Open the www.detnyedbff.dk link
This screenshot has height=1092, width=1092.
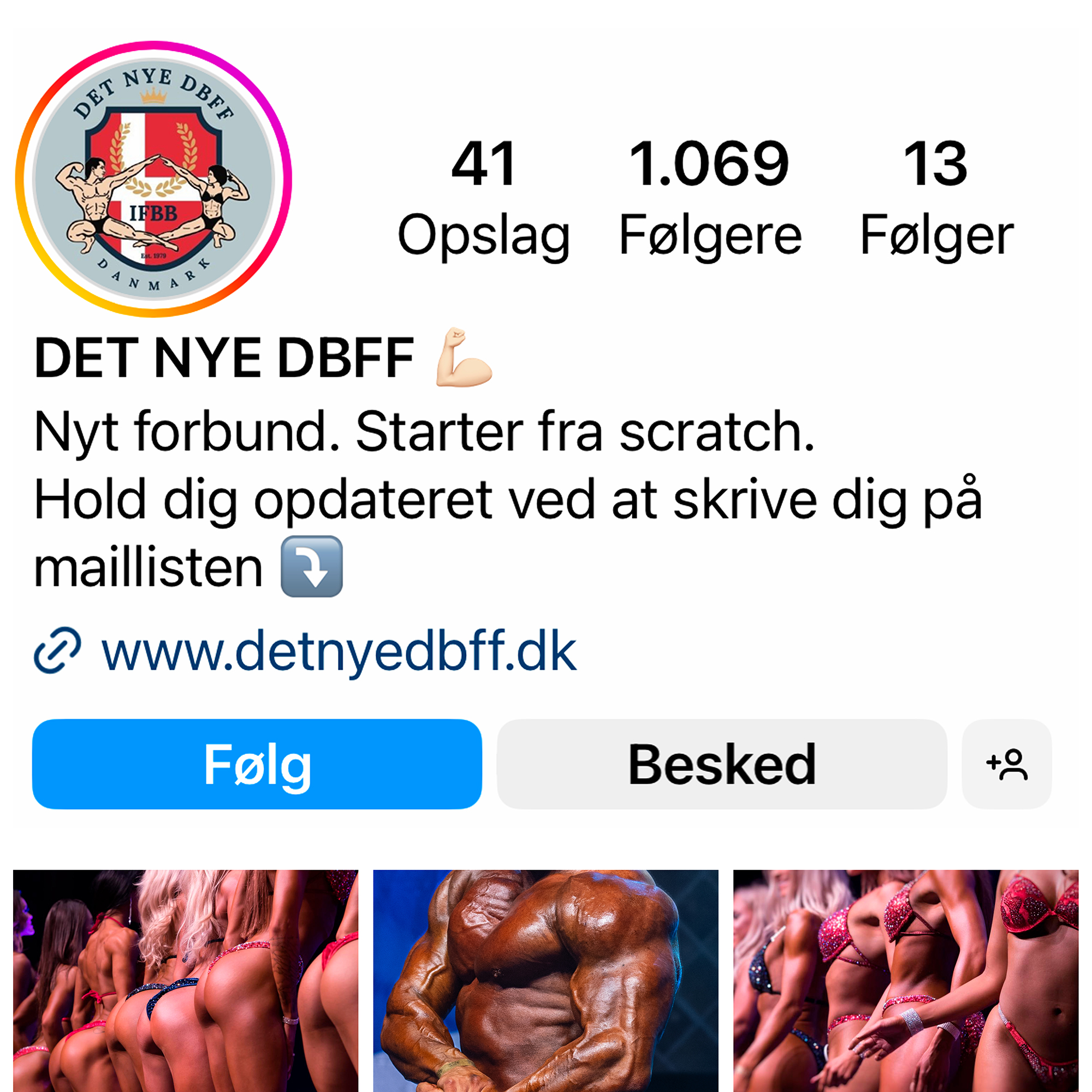click(338, 652)
